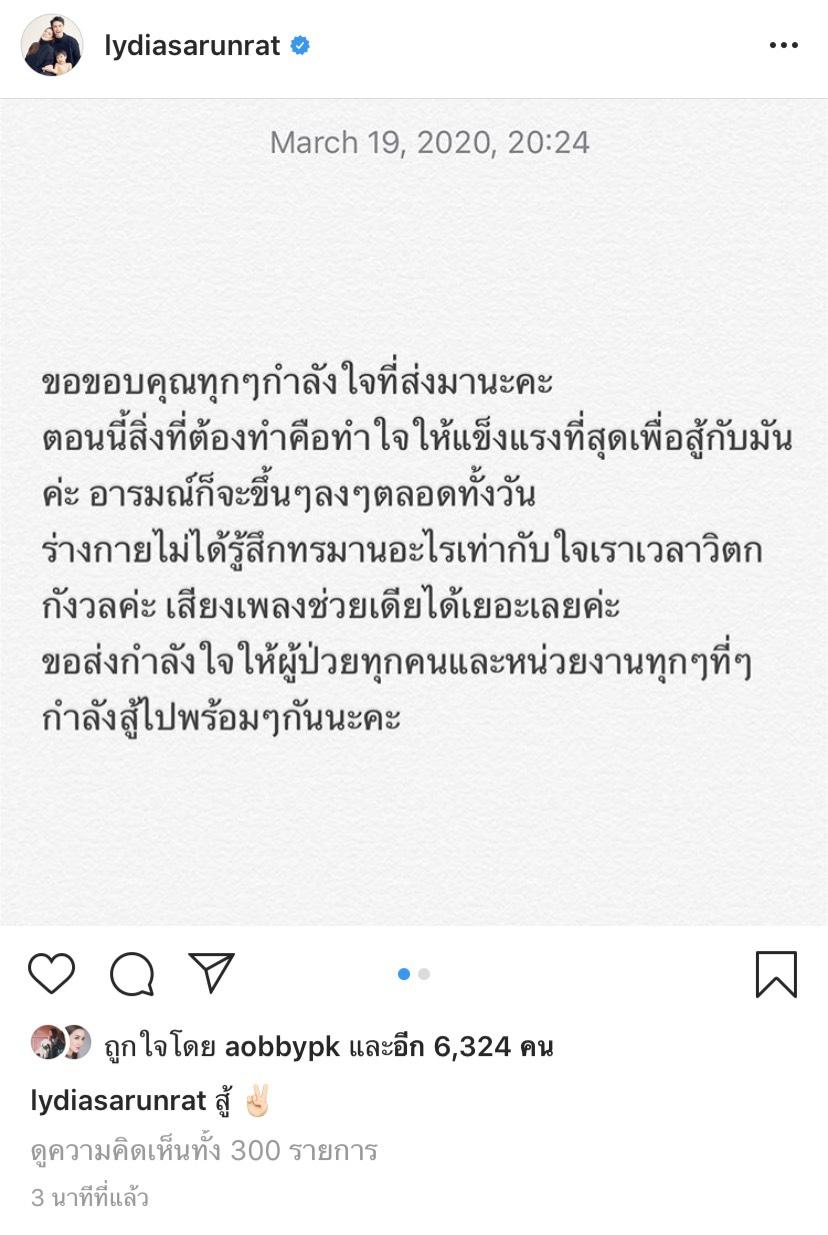The image size is (828, 1235).
Task: Open the post's three-dot options menu
Action: tap(783, 45)
